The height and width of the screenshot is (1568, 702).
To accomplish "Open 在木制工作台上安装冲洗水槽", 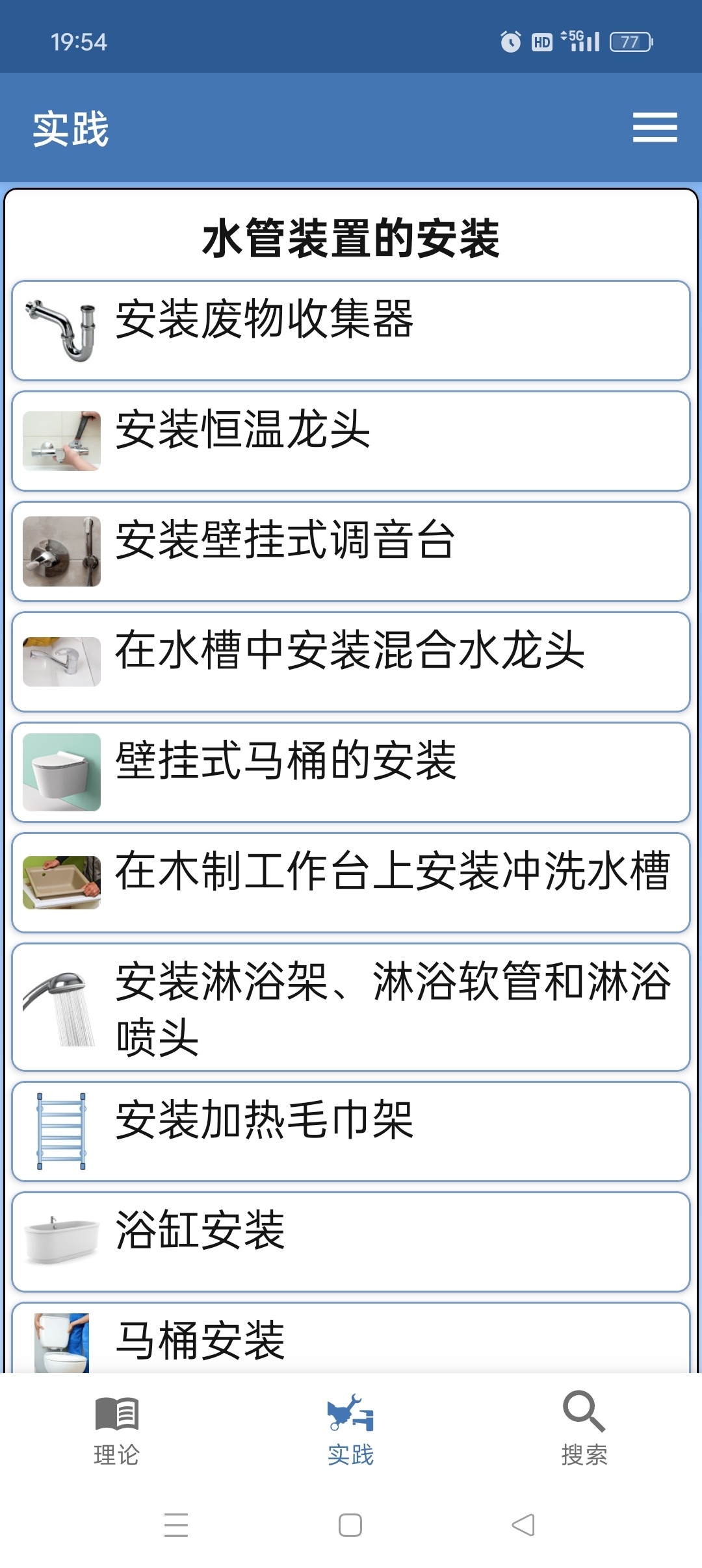I will click(351, 883).
